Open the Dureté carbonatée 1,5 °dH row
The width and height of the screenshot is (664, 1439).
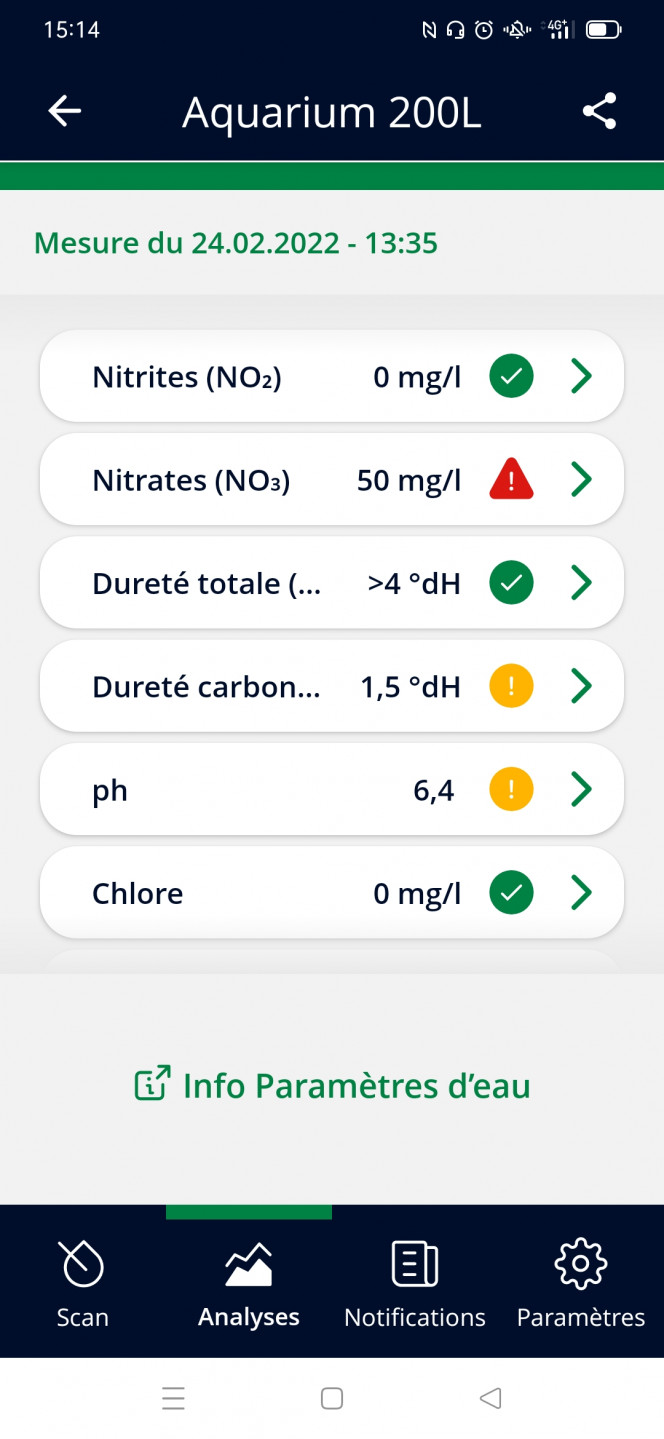332,687
